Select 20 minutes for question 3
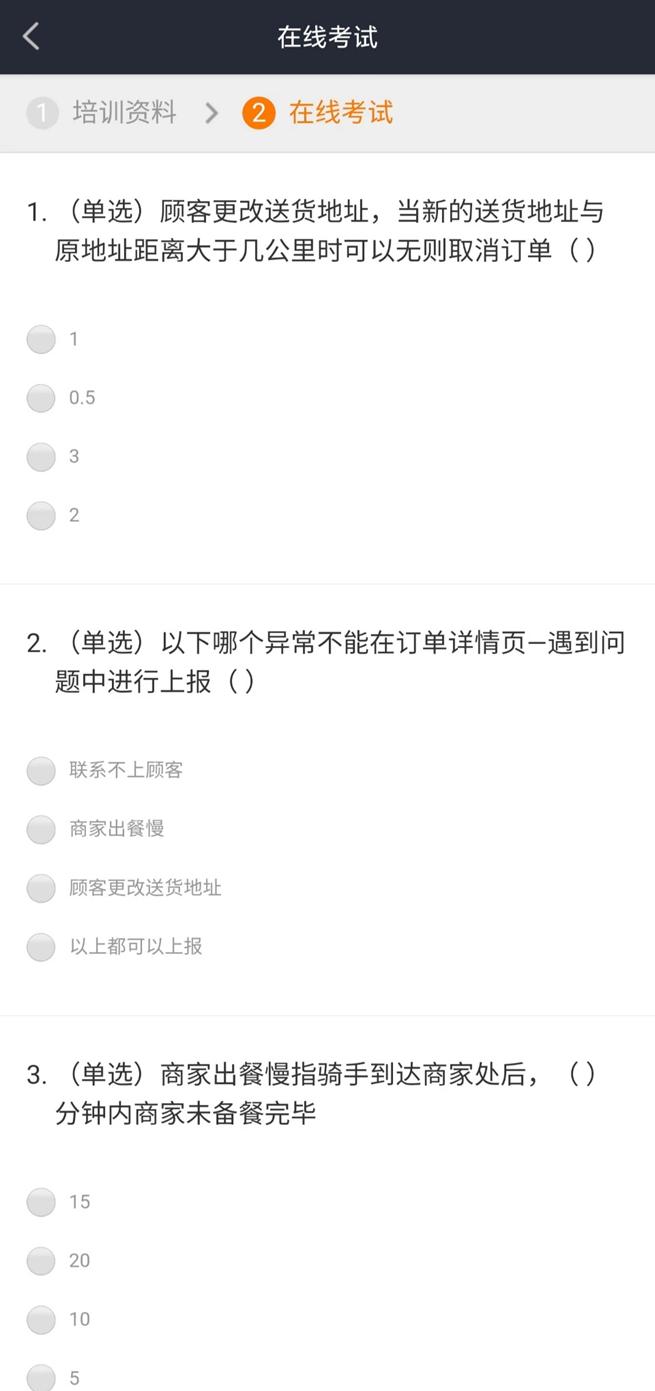655x1391 pixels. 41,1261
